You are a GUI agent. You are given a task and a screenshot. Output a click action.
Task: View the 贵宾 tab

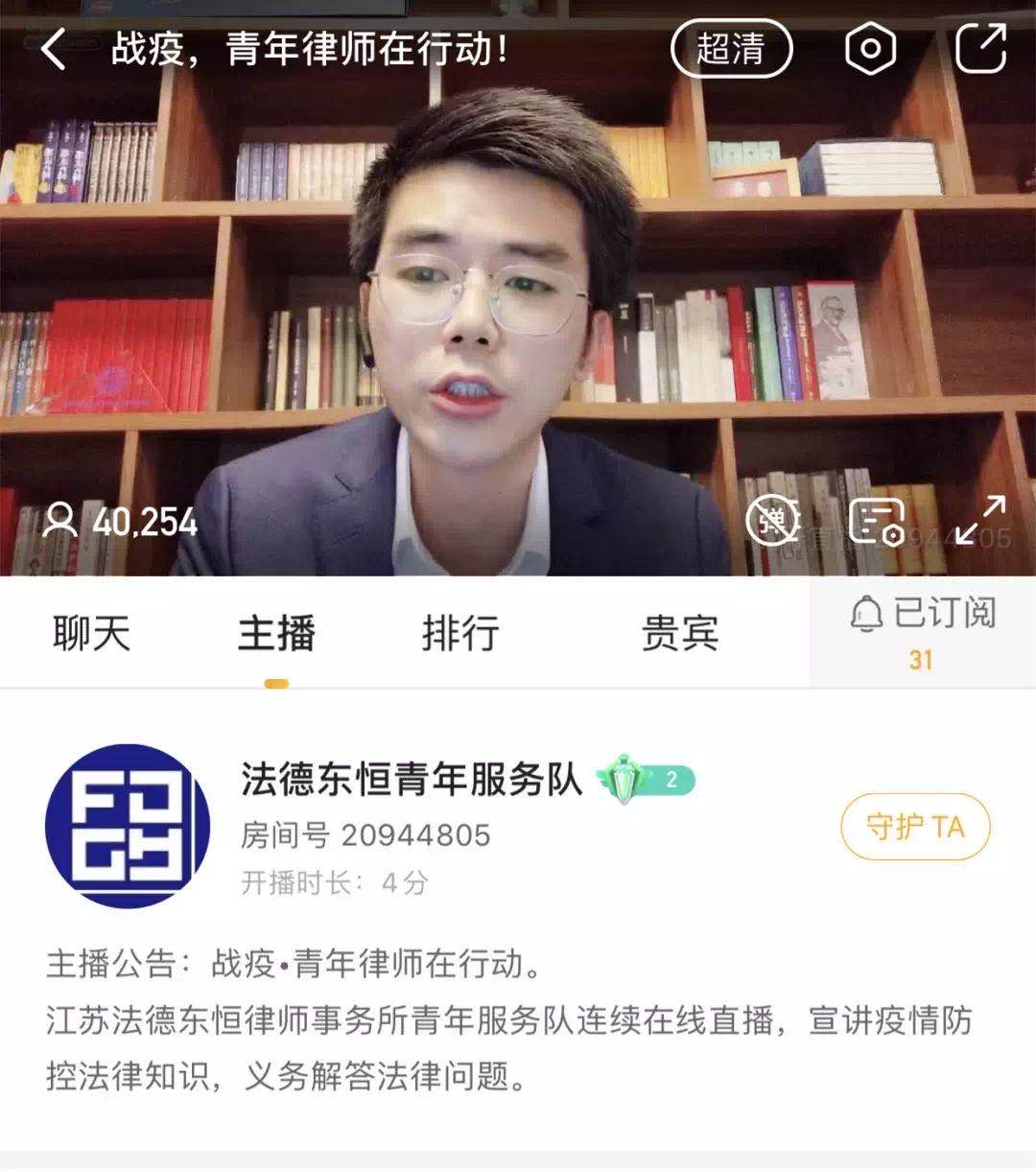pyautogui.click(x=679, y=633)
